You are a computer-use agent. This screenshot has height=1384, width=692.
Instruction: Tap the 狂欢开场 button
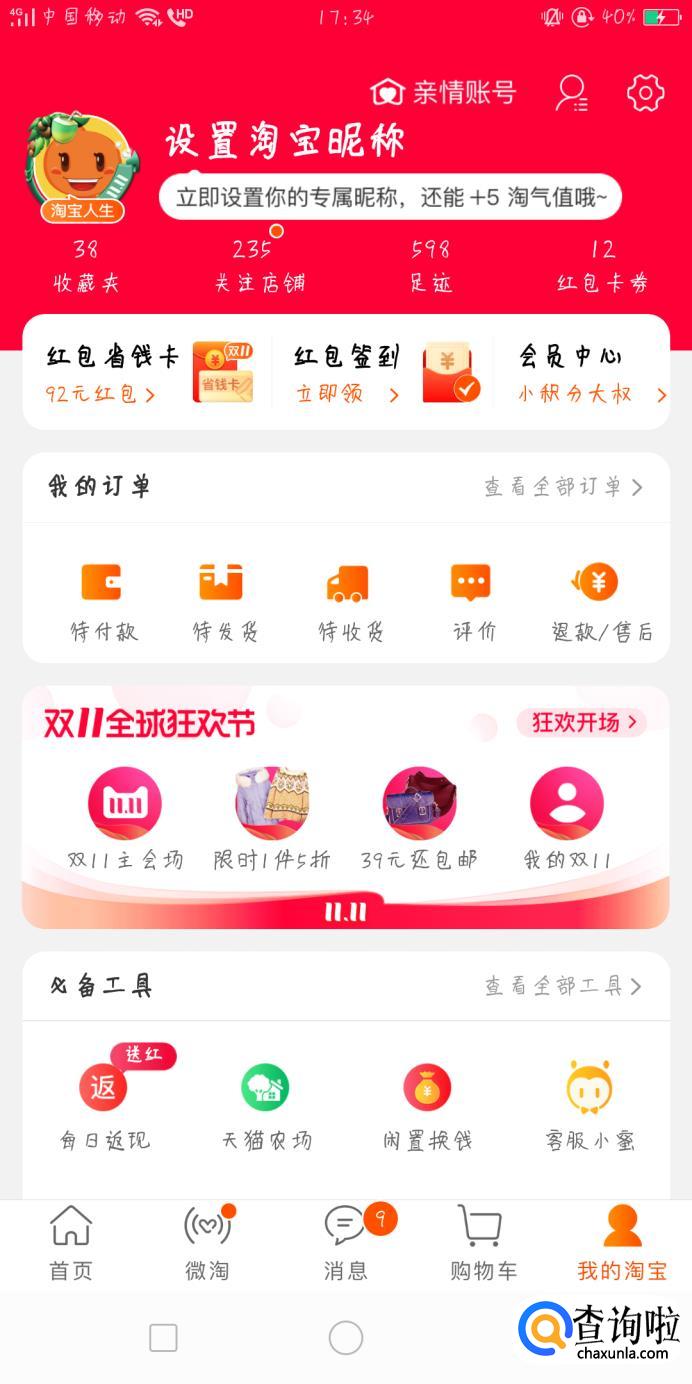click(x=582, y=722)
